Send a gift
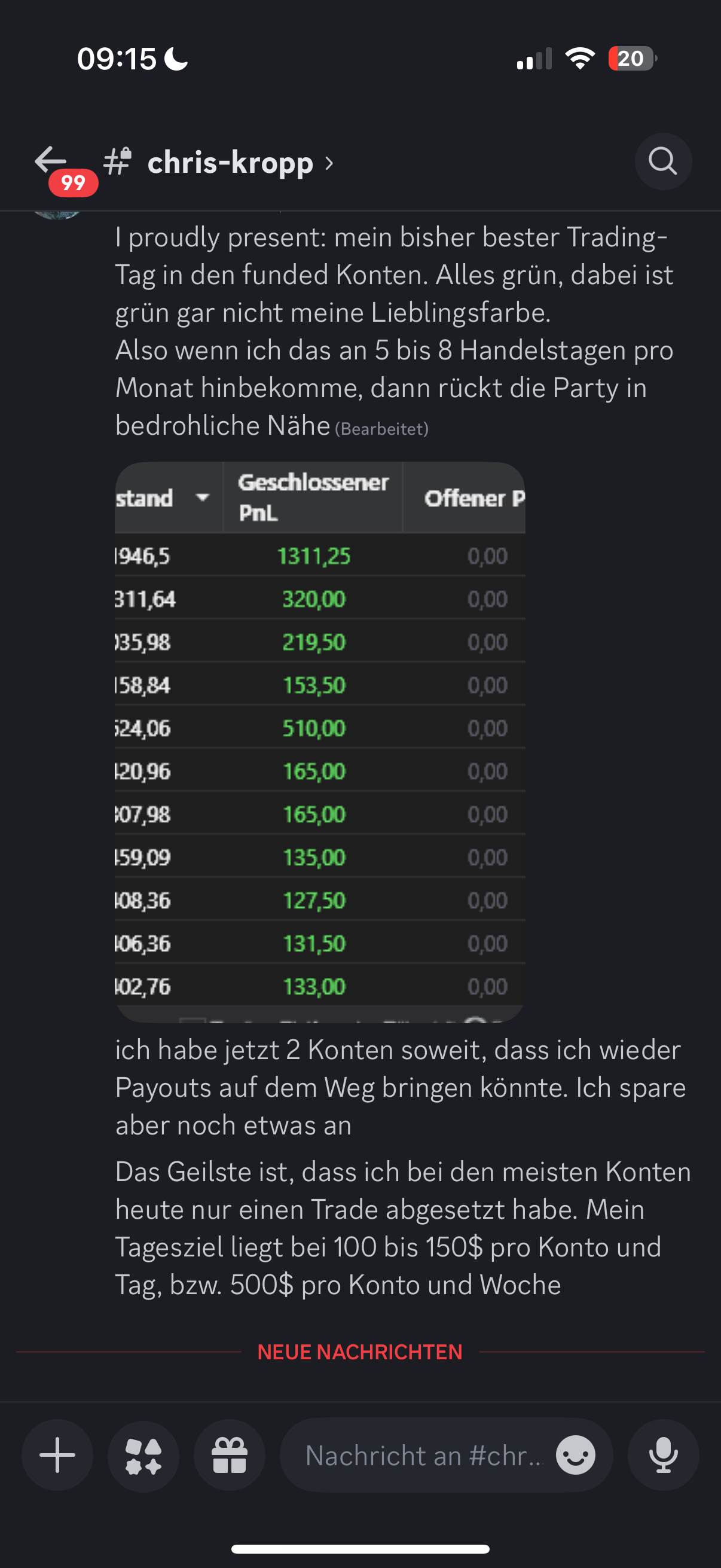 pyautogui.click(x=230, y=1456)
